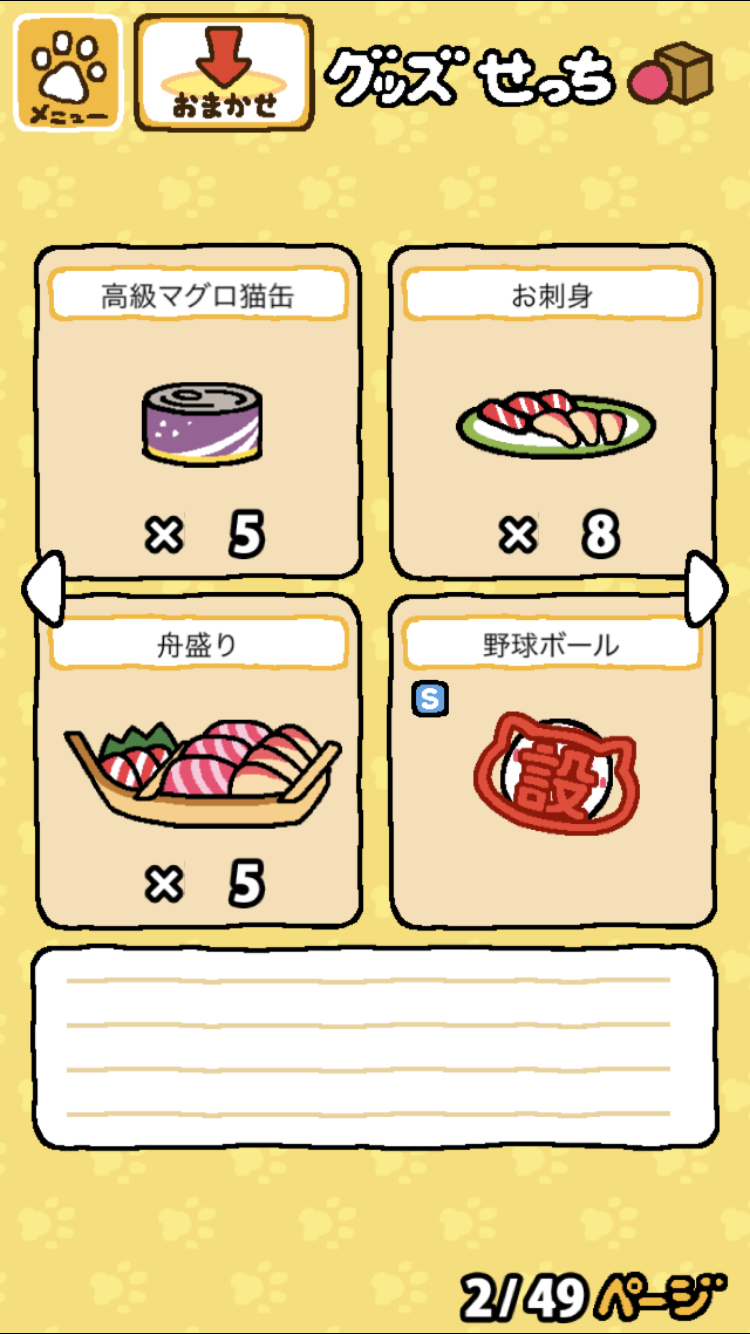
Task: Tap the red down-arrow on おまかせ button
Action: pyautogui.click(x=222, y=58)
